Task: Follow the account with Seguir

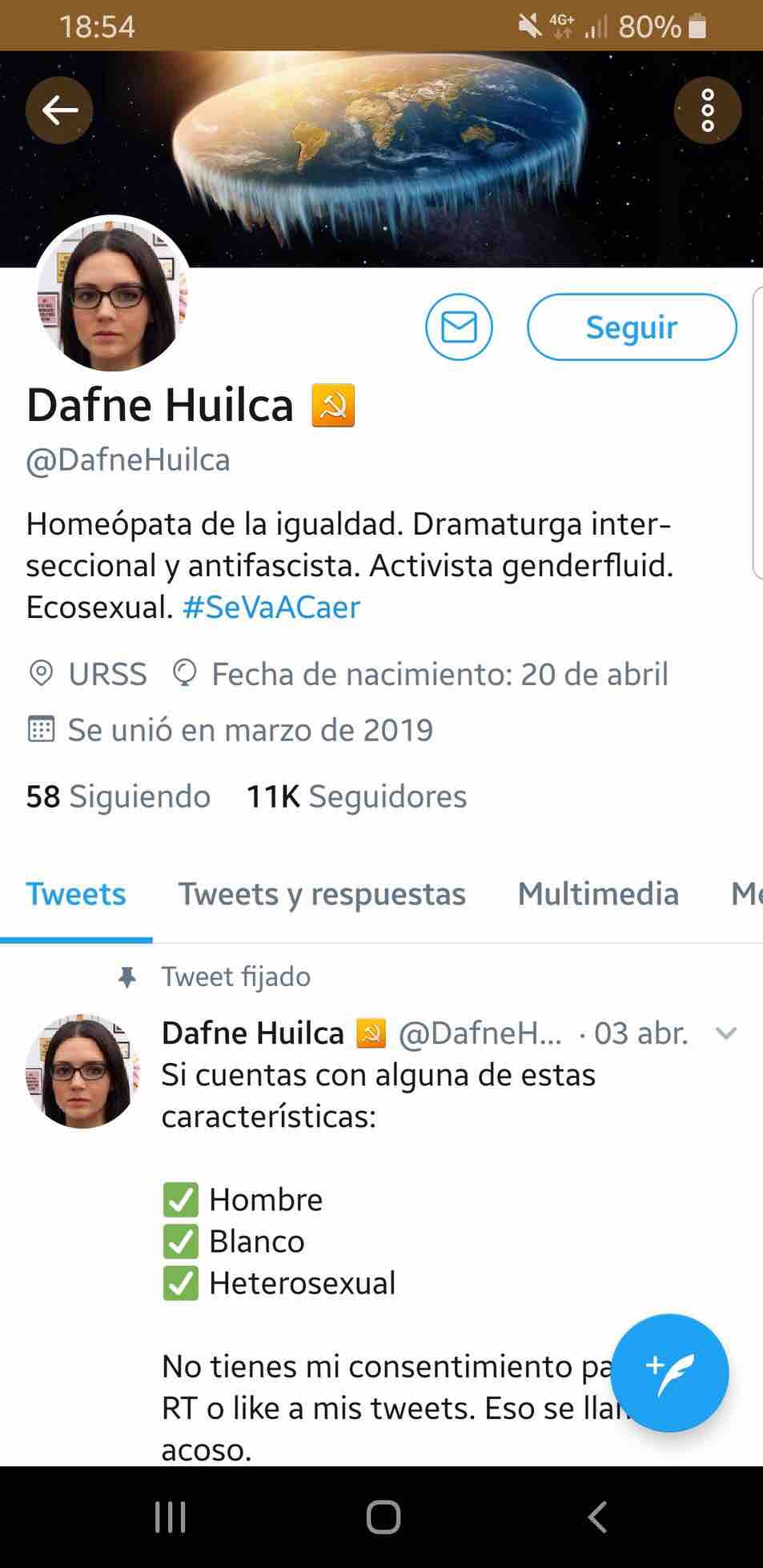Action: (631, 327)
